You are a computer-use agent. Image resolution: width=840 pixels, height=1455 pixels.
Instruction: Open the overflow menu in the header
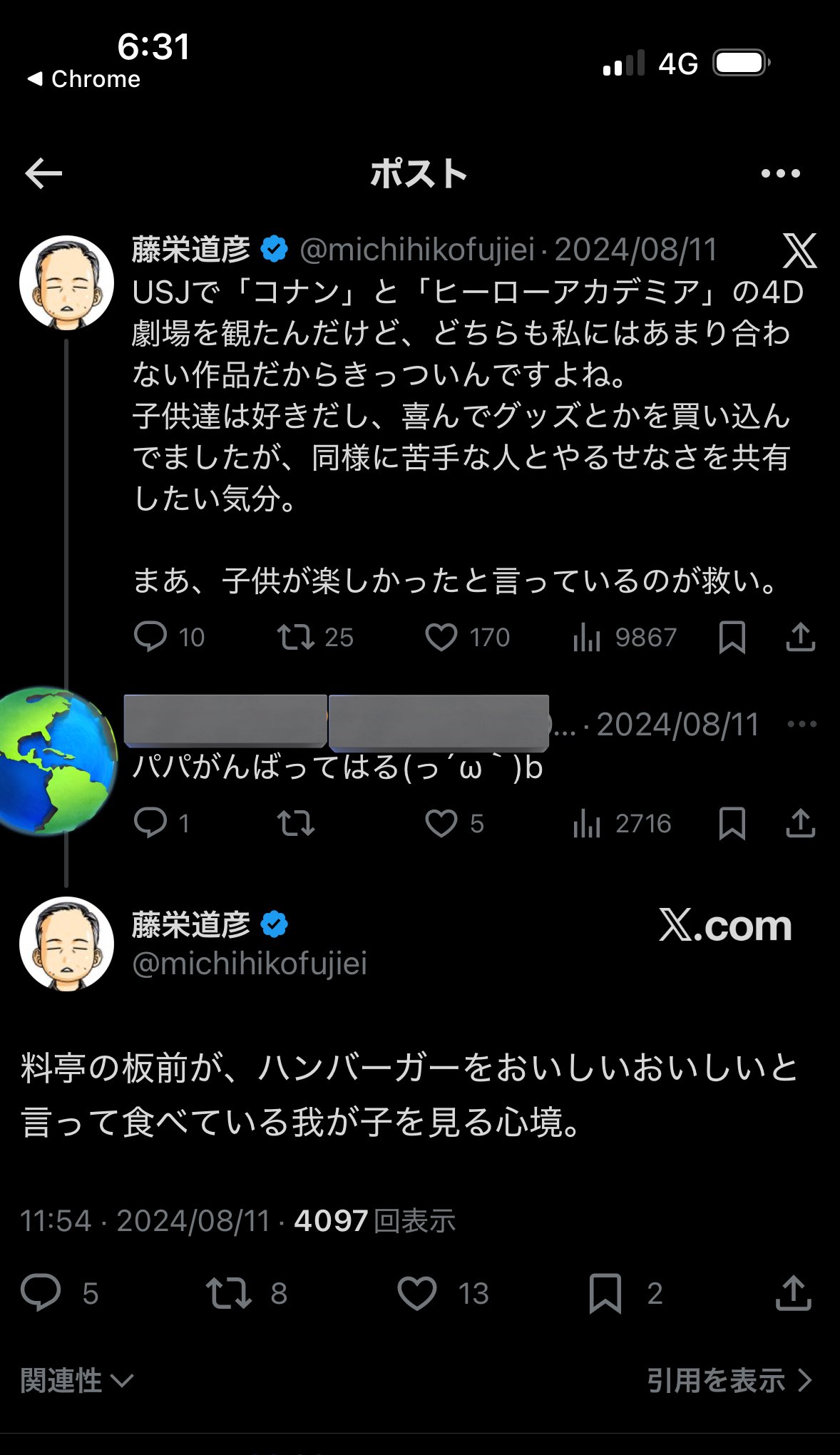(780, 173)
